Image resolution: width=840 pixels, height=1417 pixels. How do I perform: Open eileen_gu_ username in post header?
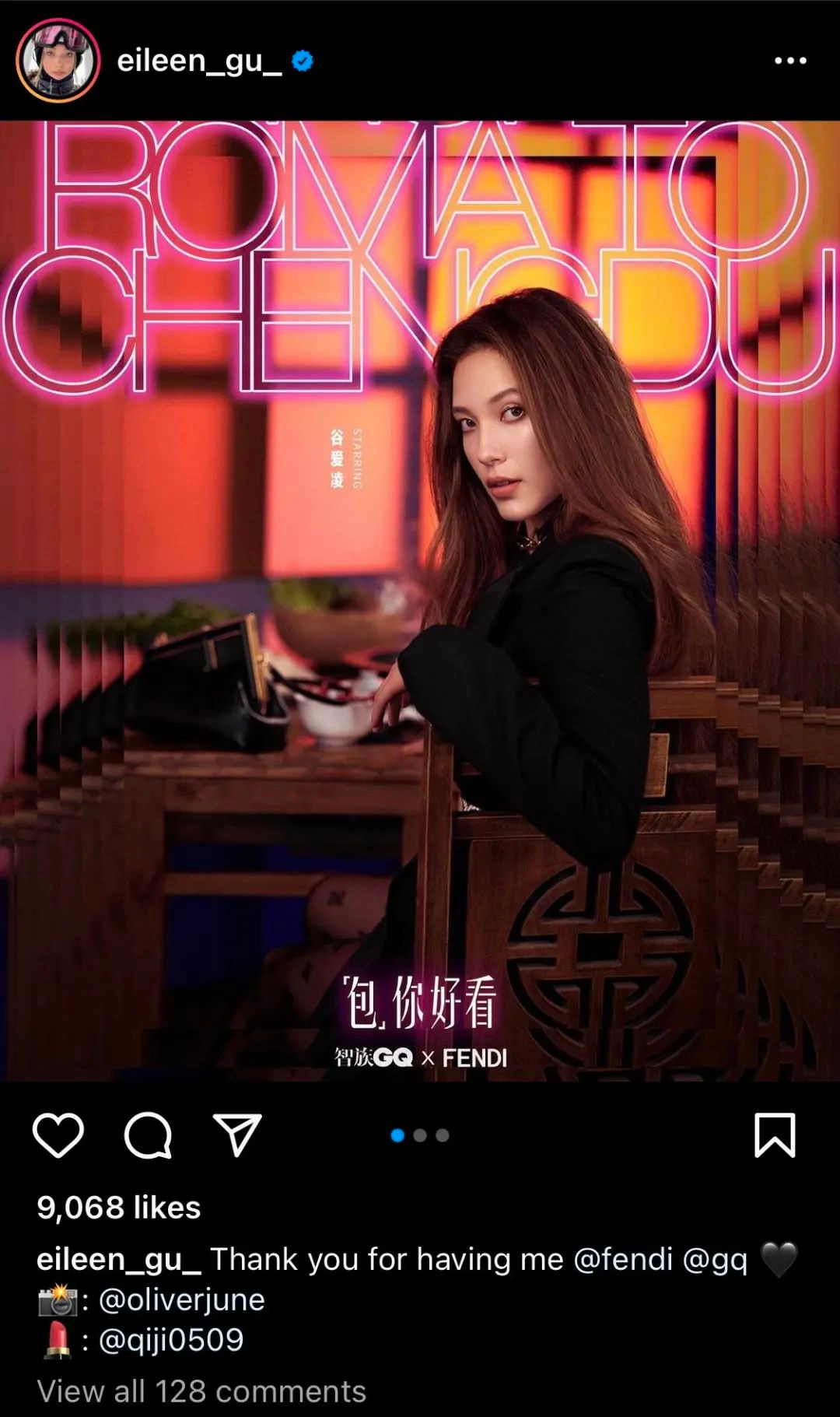pyautogui.click(x=199, y=61)
